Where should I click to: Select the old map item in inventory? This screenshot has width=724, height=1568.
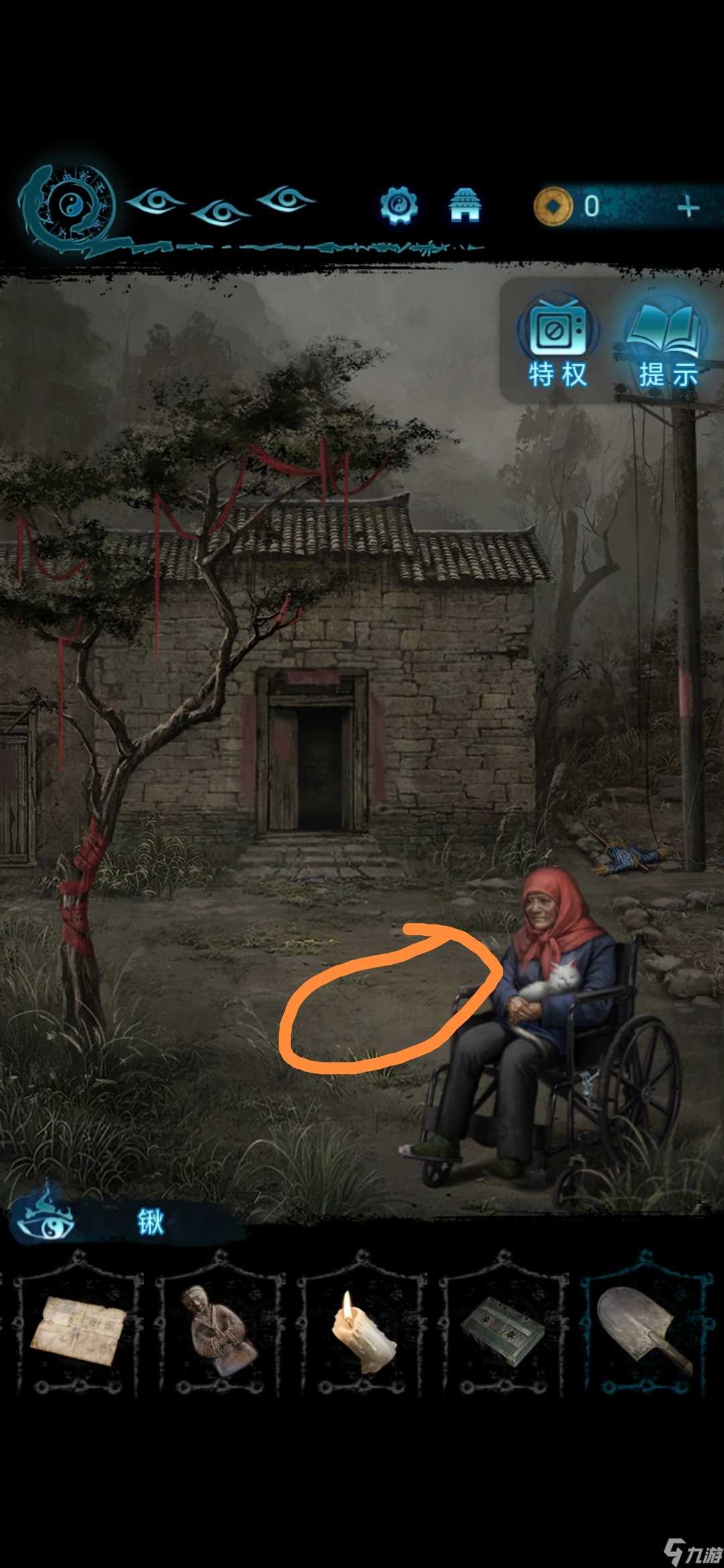[x=78, y=1329]
